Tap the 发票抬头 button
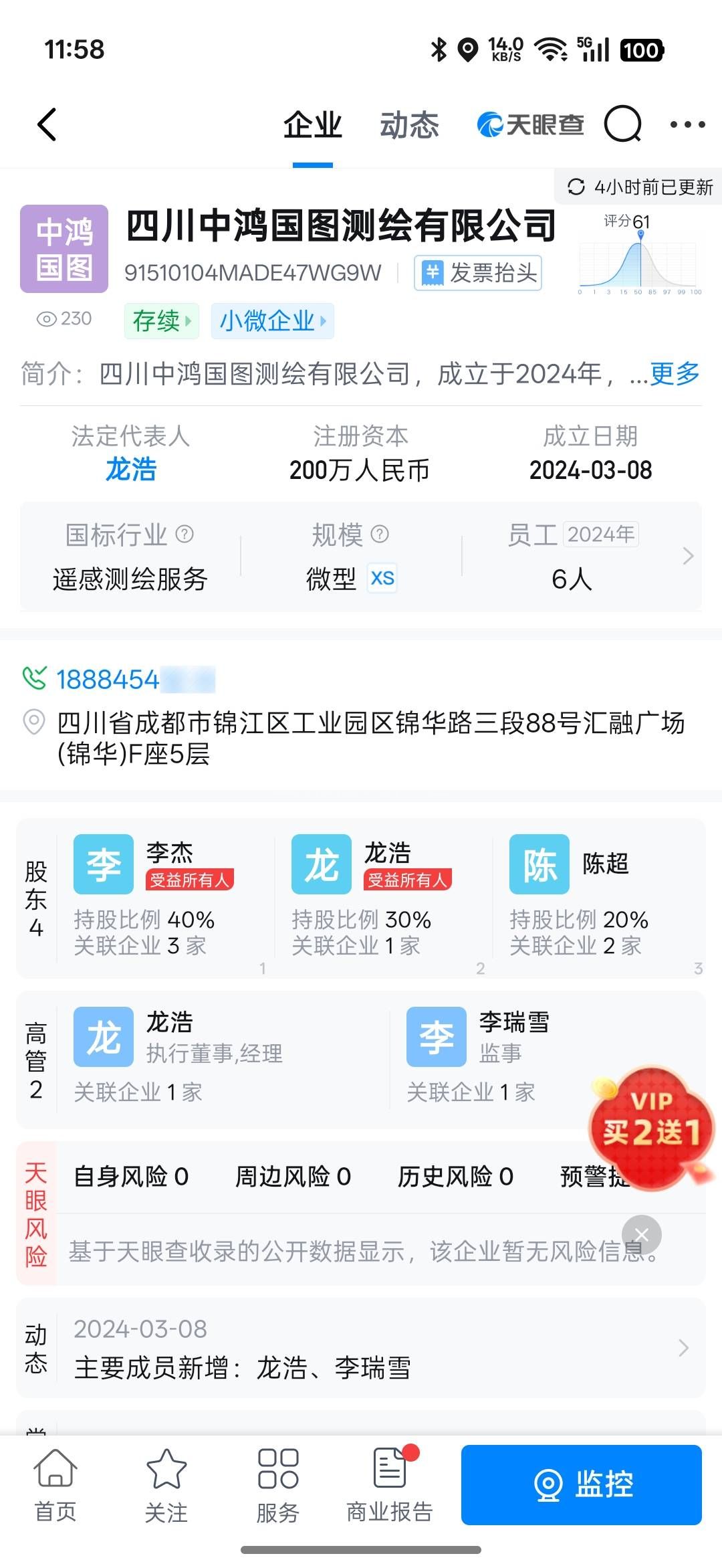Image resolution: width=722 pixels, height=1568 pixels. pos(478,273)
